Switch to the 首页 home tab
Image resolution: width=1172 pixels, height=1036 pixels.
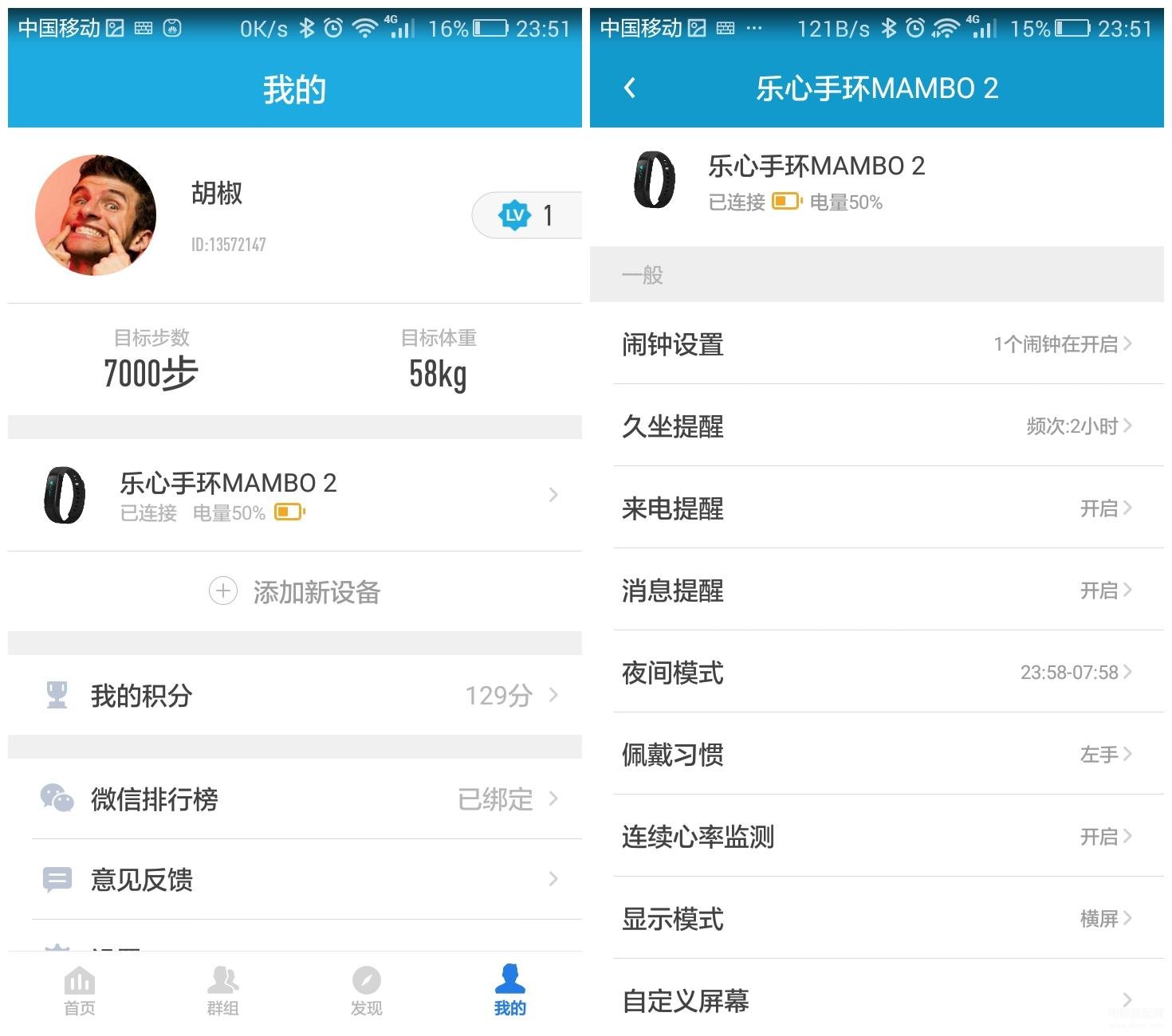tap(80, 991)
